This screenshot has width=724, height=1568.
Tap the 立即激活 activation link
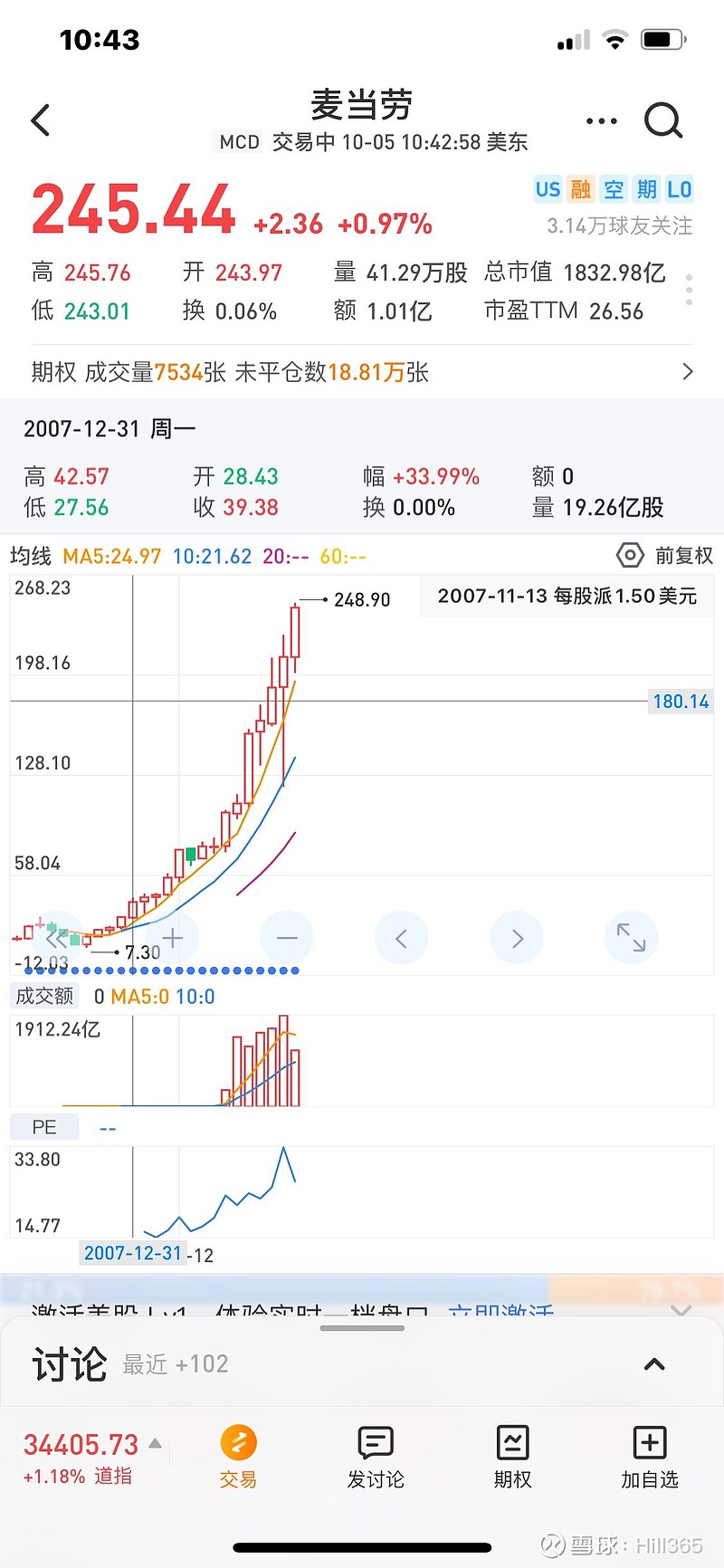click(501, 1312)
